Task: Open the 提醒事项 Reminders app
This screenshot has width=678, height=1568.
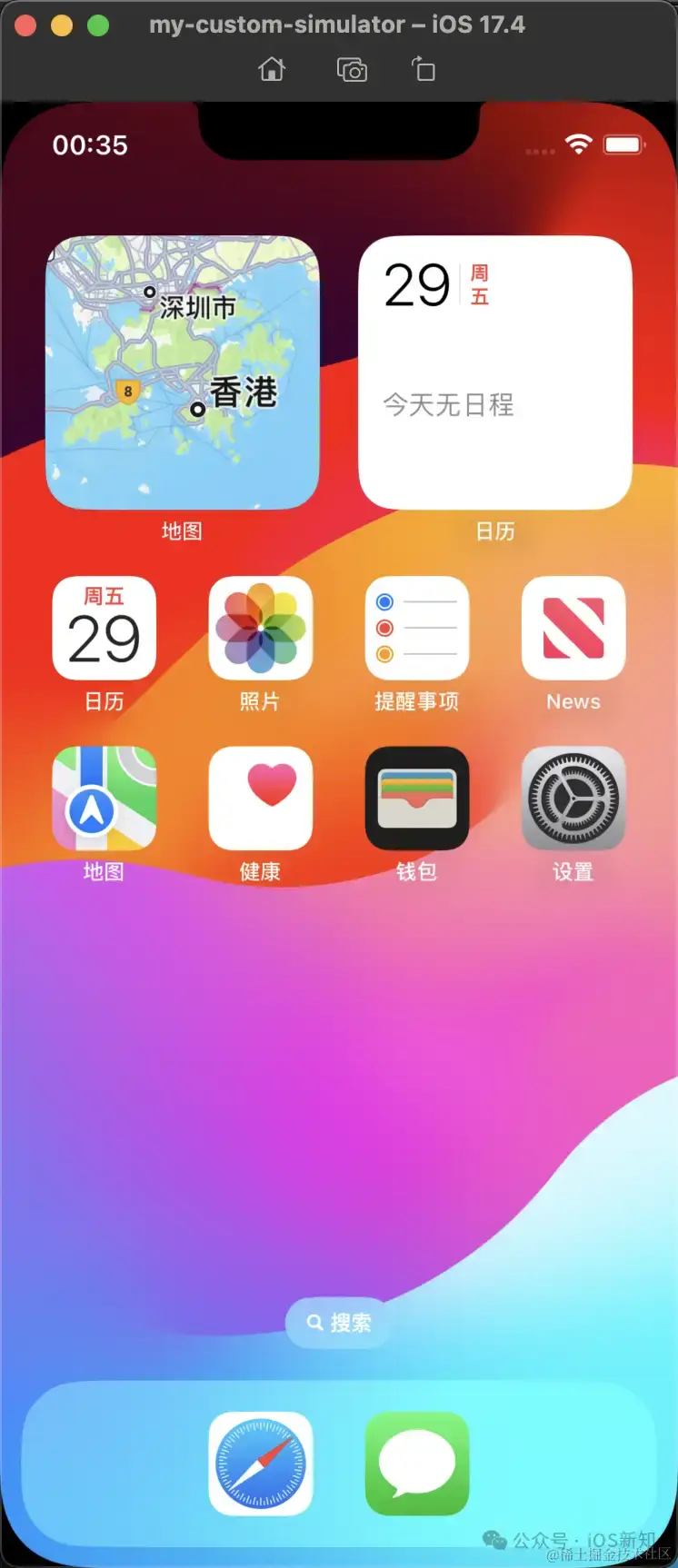Action: click(416, 628)
